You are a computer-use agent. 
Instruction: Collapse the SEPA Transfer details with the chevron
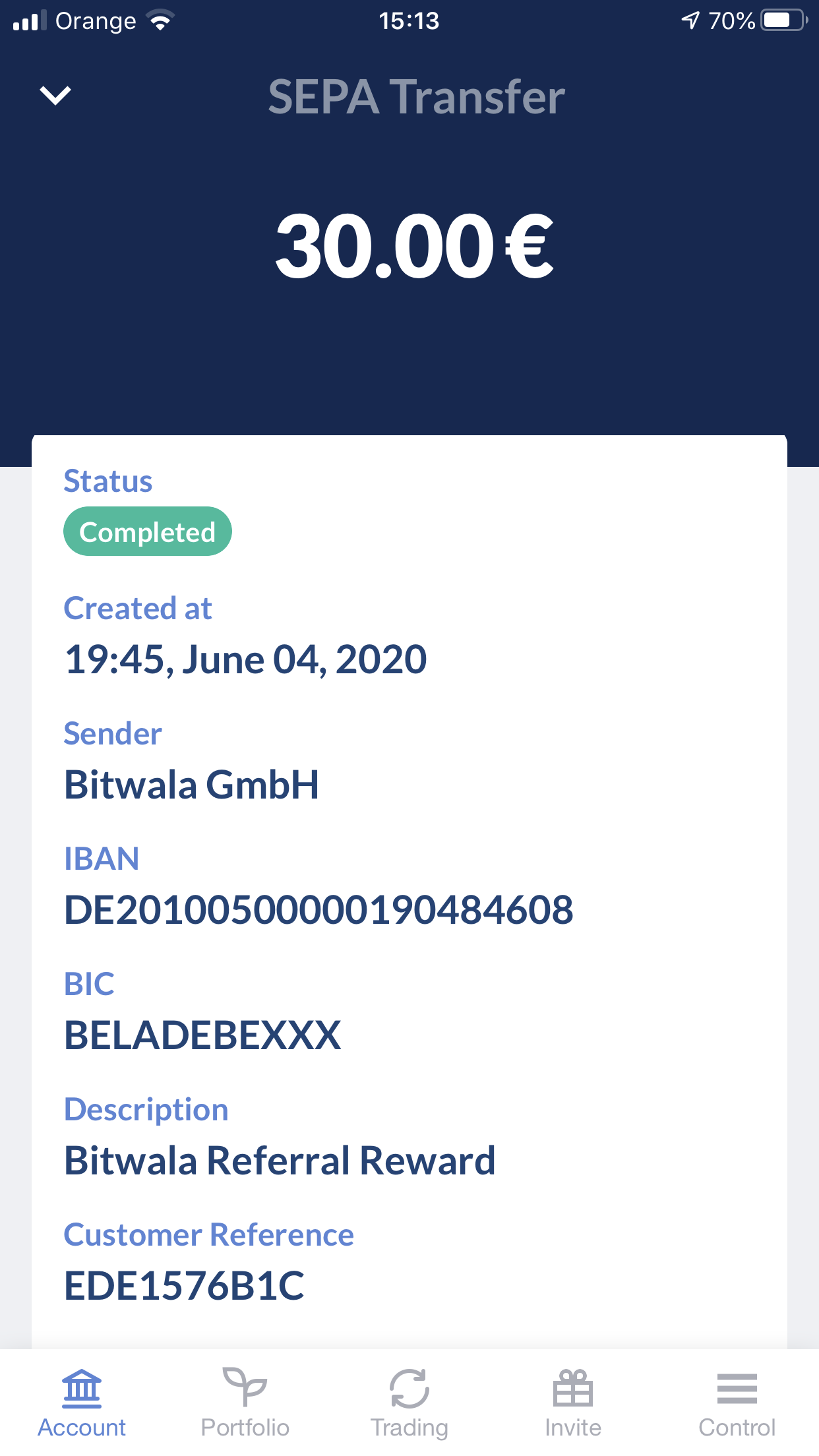point(55,96)
